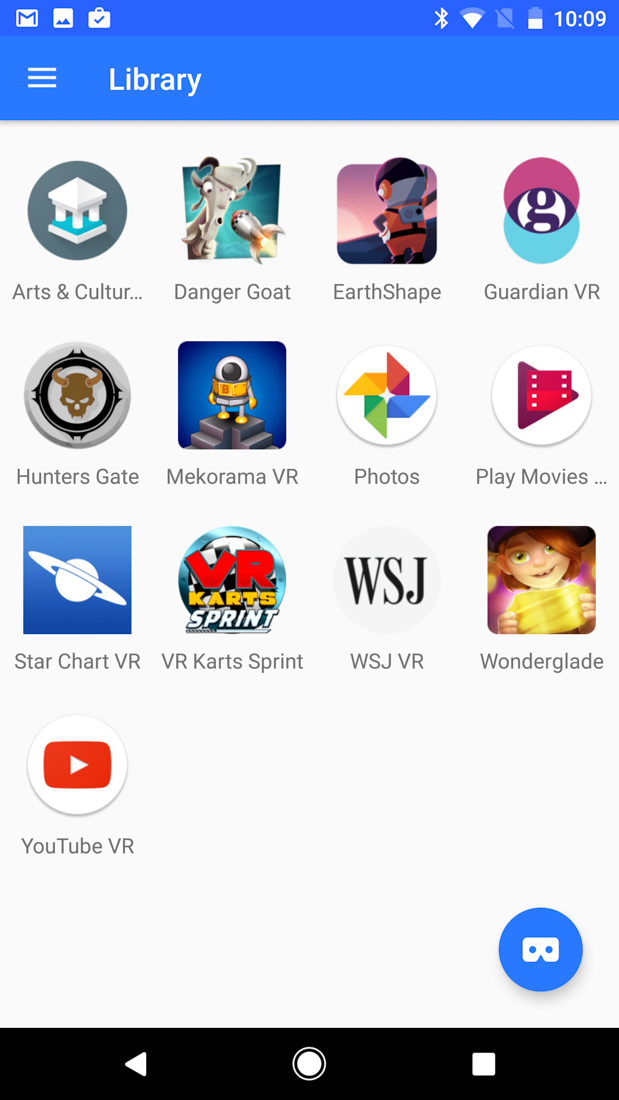
Task: Launch EarthShape from the library
Action: coord(387,211)
